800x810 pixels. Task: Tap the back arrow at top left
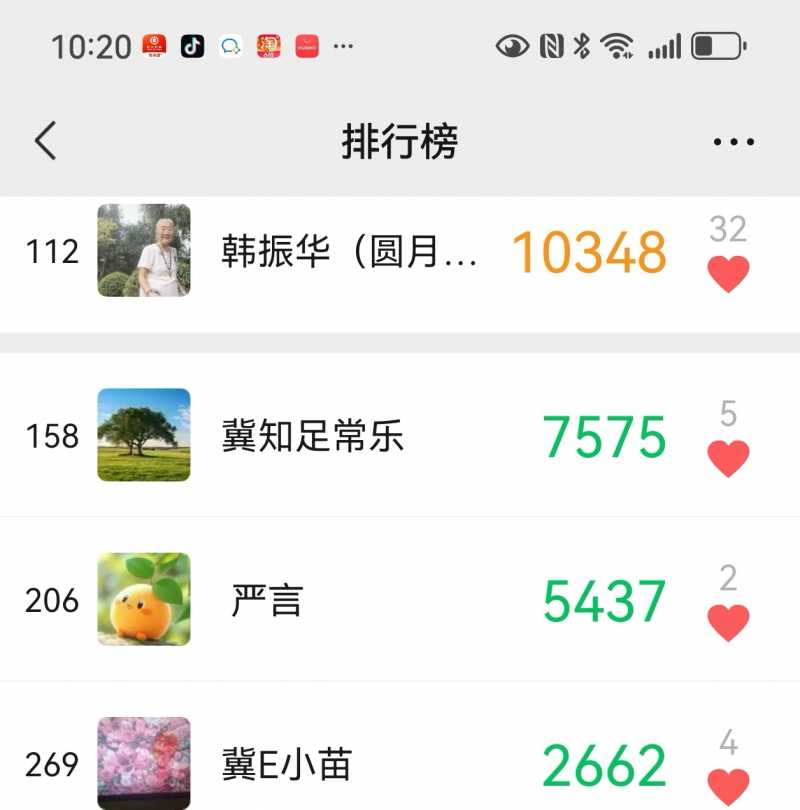pyautogui.click(x=45, y=141)
